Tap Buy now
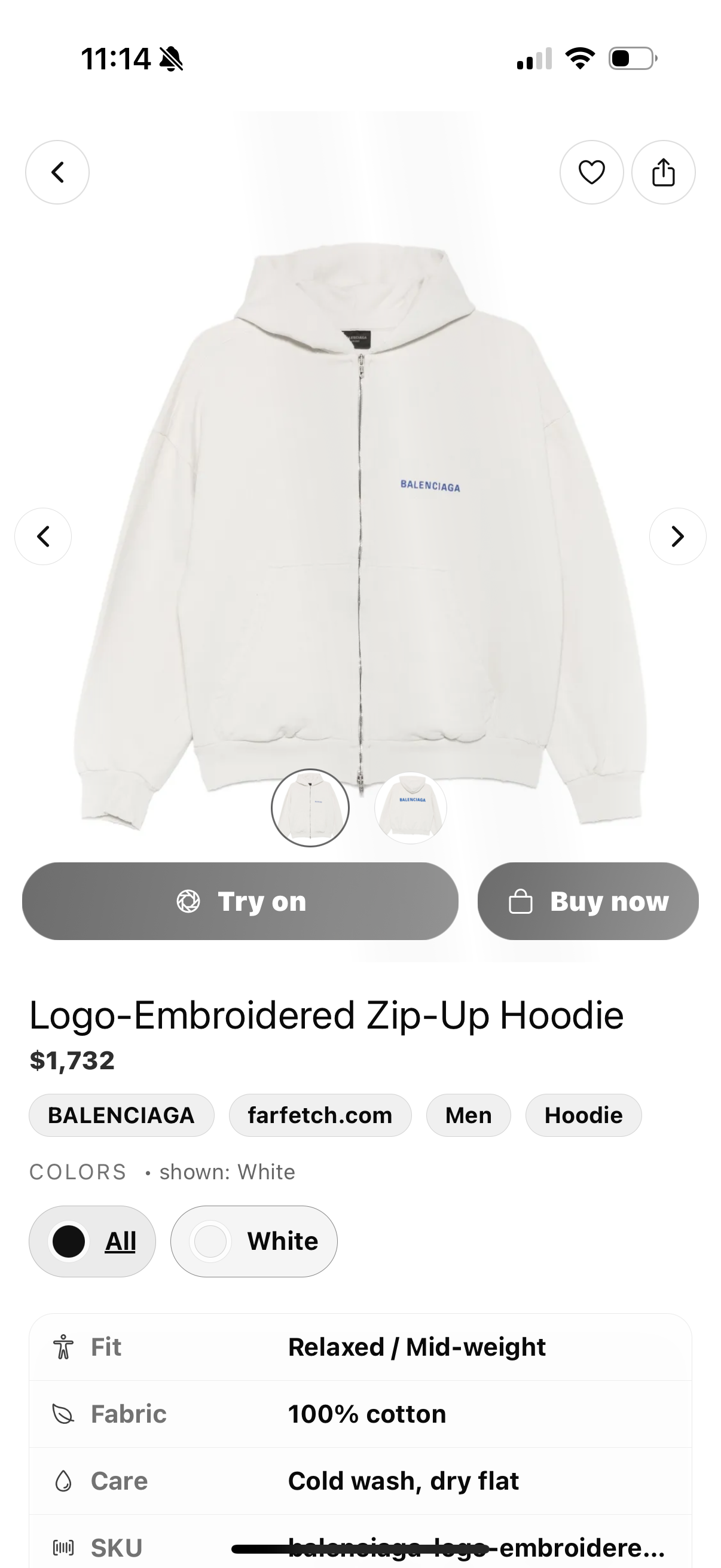The height and width of the screenshot is (1568, 721). (588, 901)
